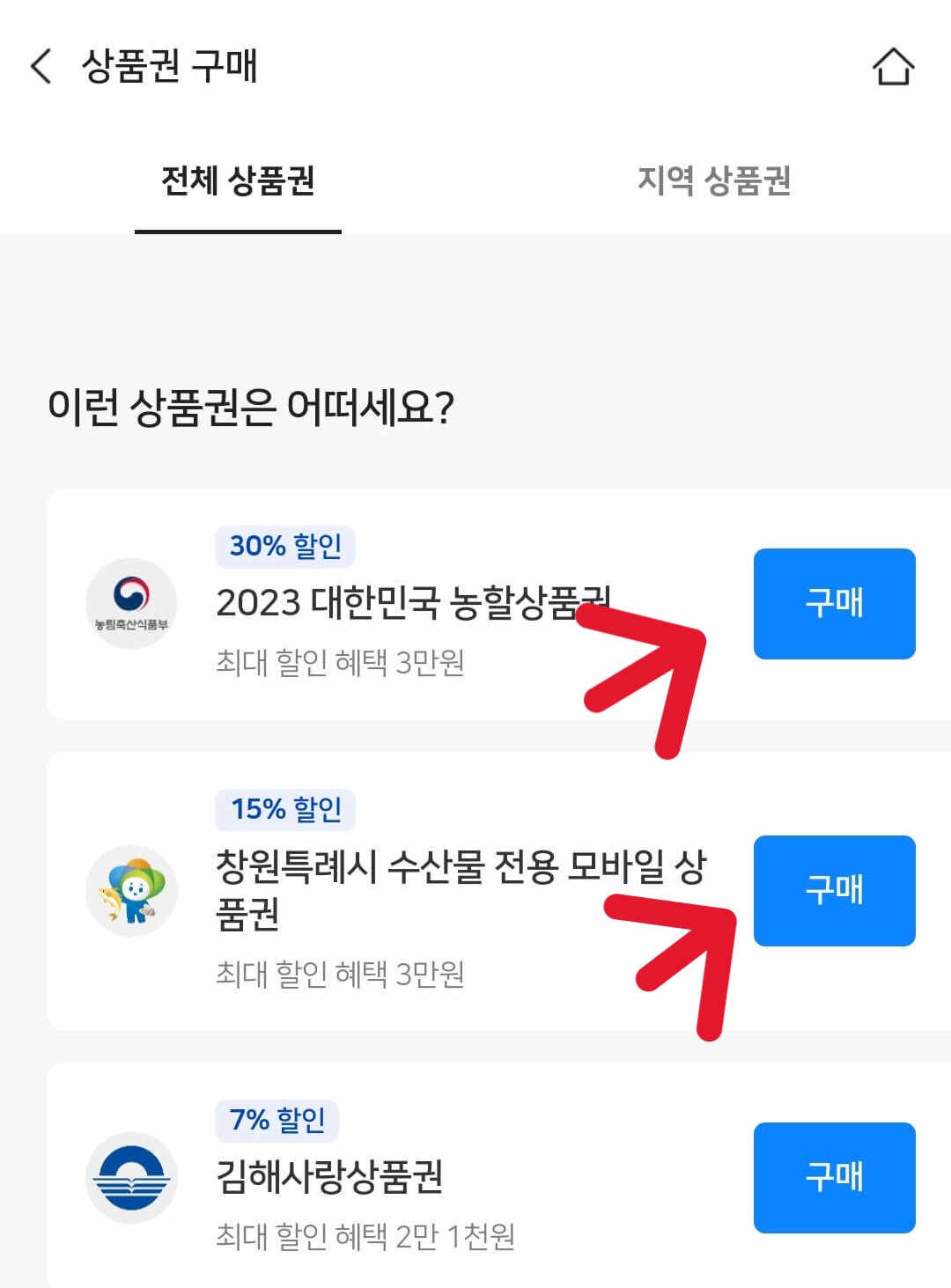This screenshot has width=951, height=1288.
Task: Purchase the 2023 대한민국 농할상품권
Action: point(833,604)
